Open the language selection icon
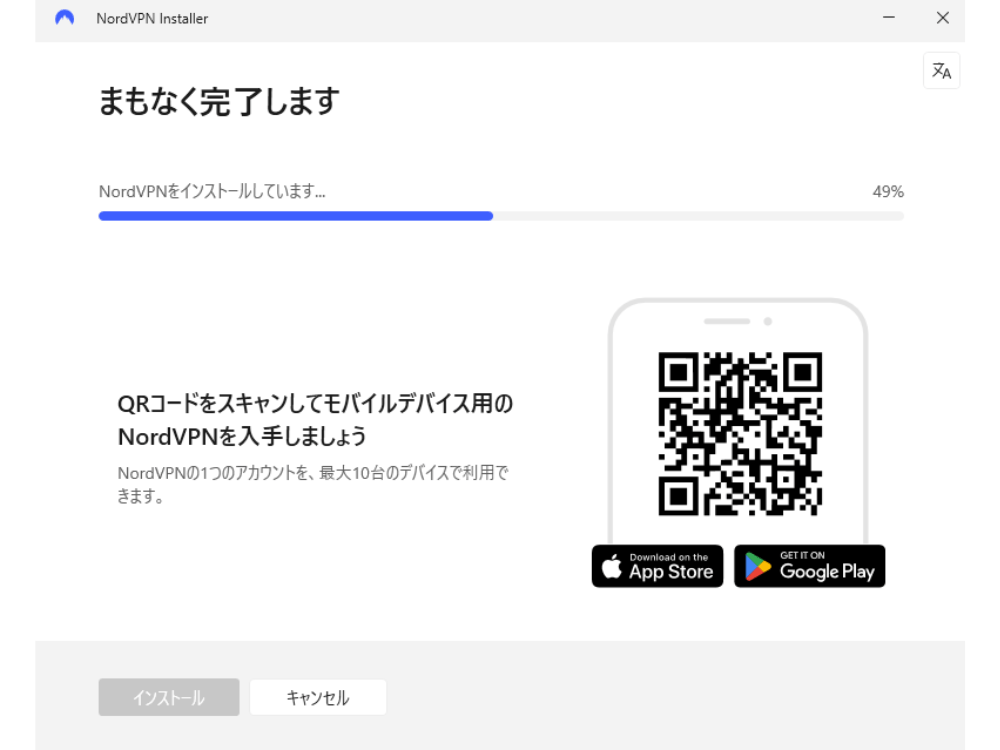Viewport: 1000px width, 750px height. click(941, 71)
